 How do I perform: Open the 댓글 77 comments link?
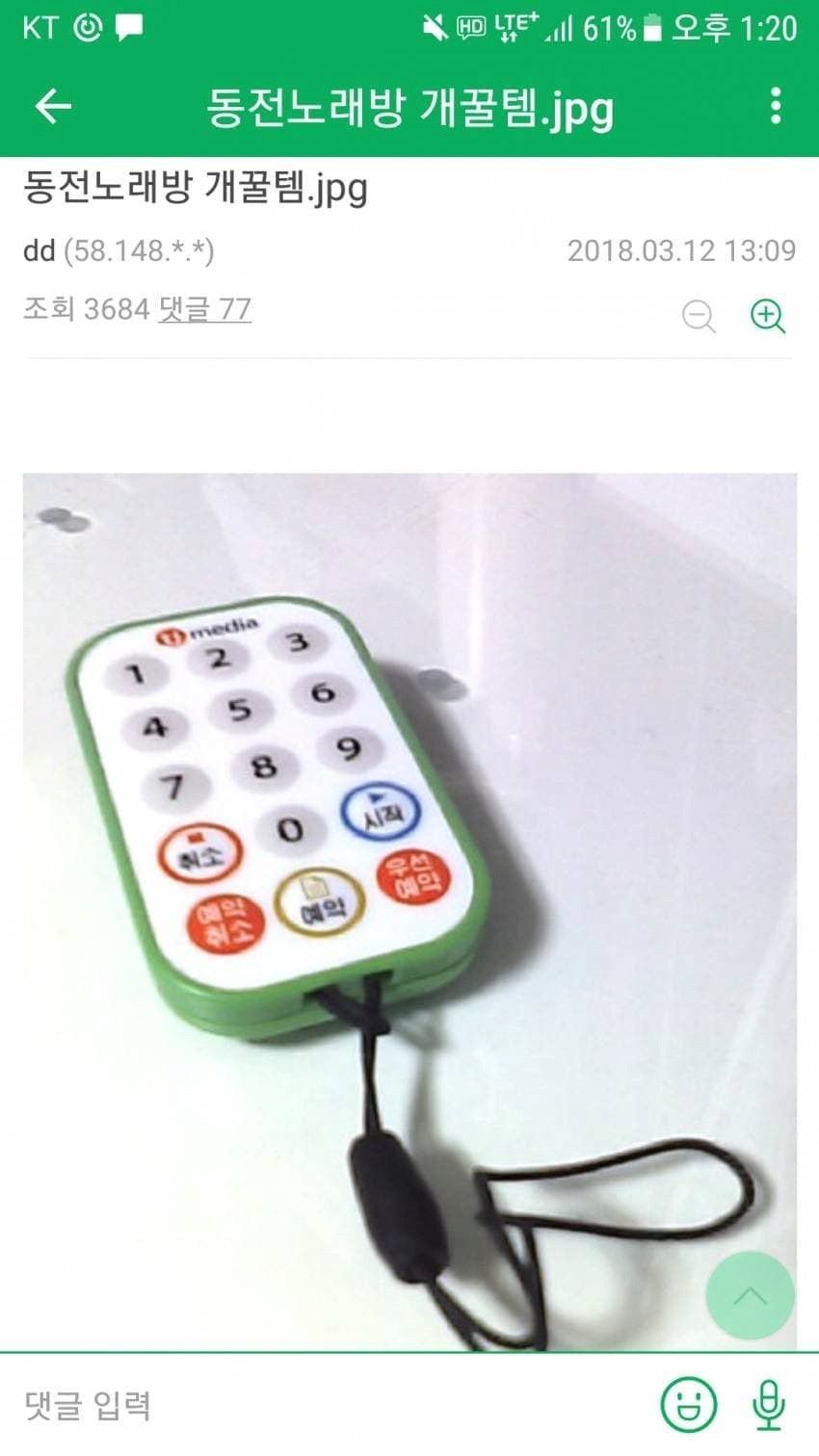click(204, 309)
